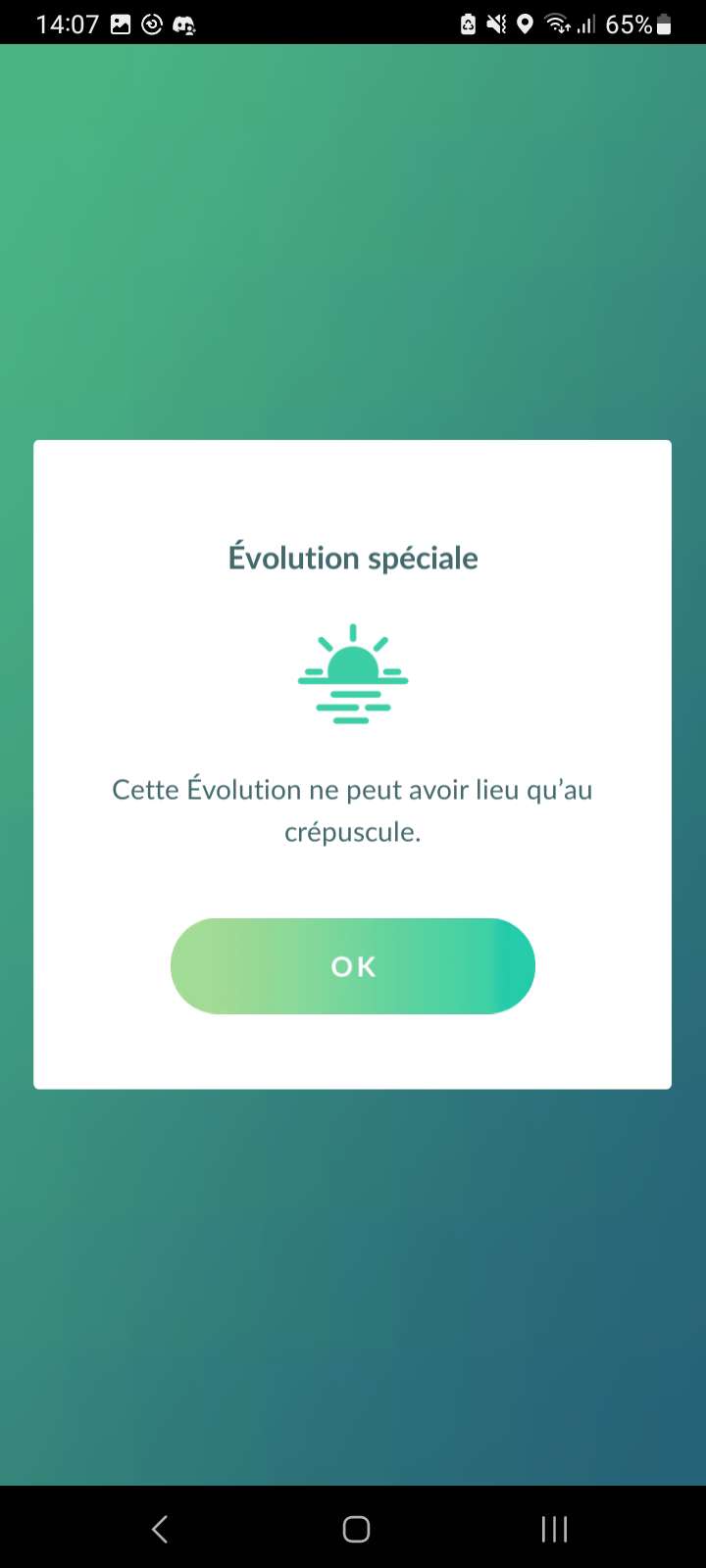Screen dimensions: 706x1568
Task: Go back with the system back button
Action: (160, 1529)
